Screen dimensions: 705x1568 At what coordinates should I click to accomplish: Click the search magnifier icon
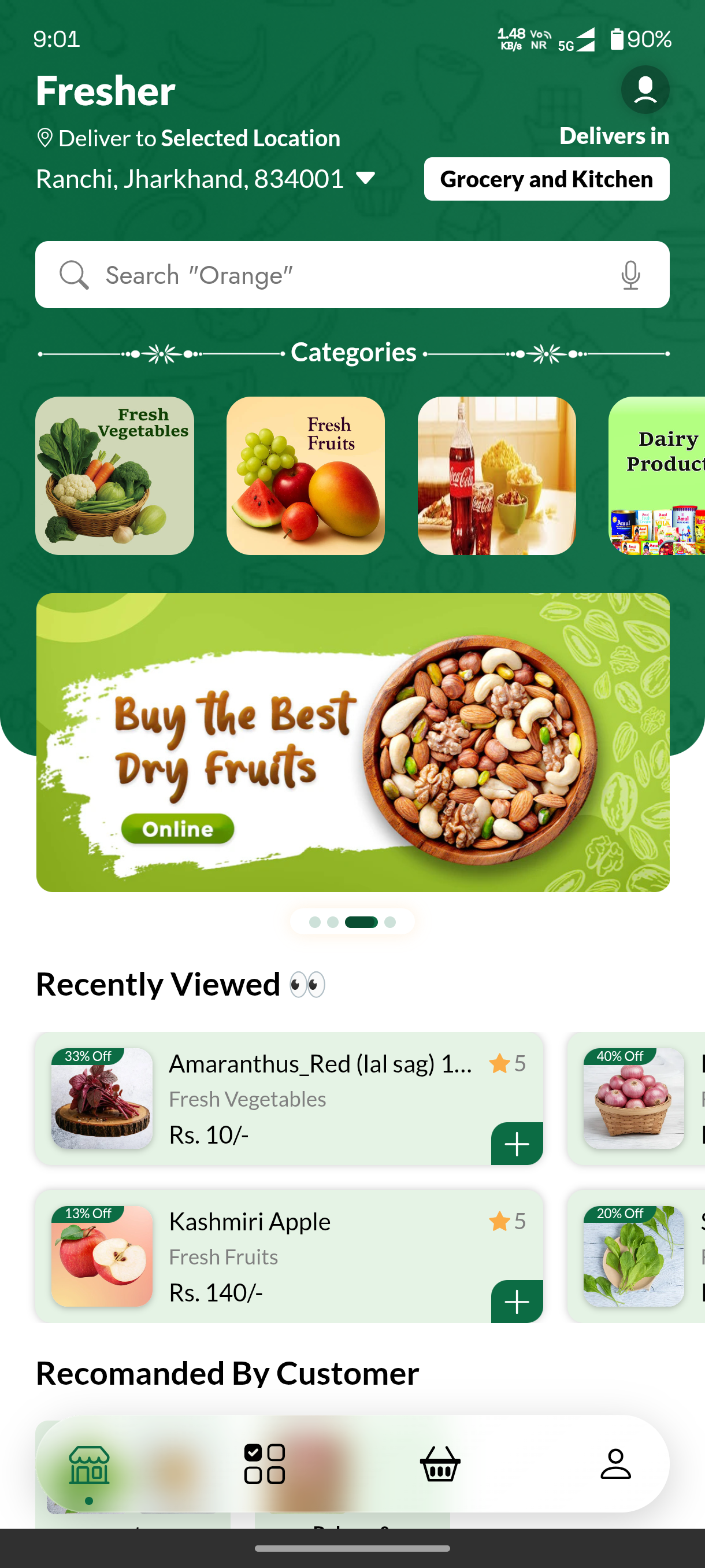tap(73, 274)
